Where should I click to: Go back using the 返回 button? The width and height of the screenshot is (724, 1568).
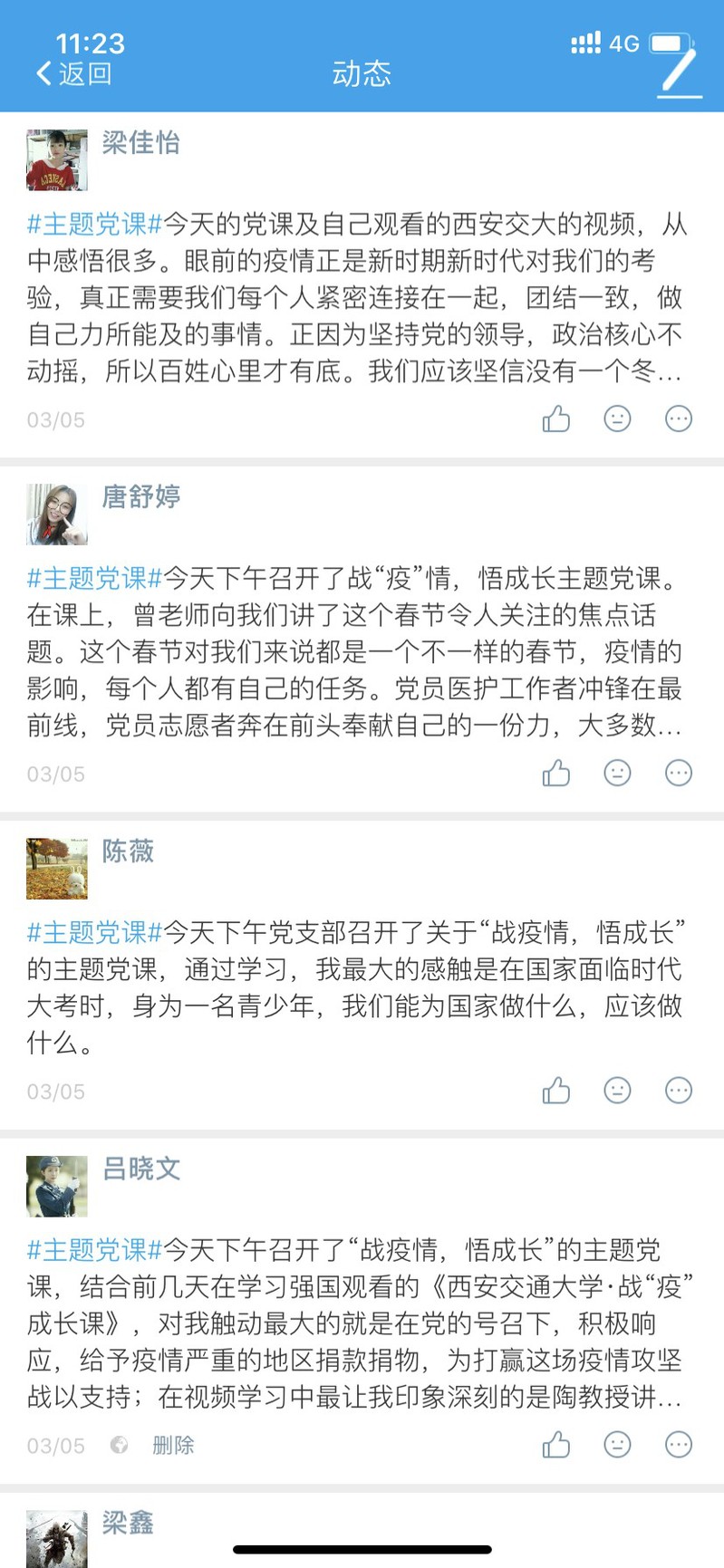tap(74, 73)
